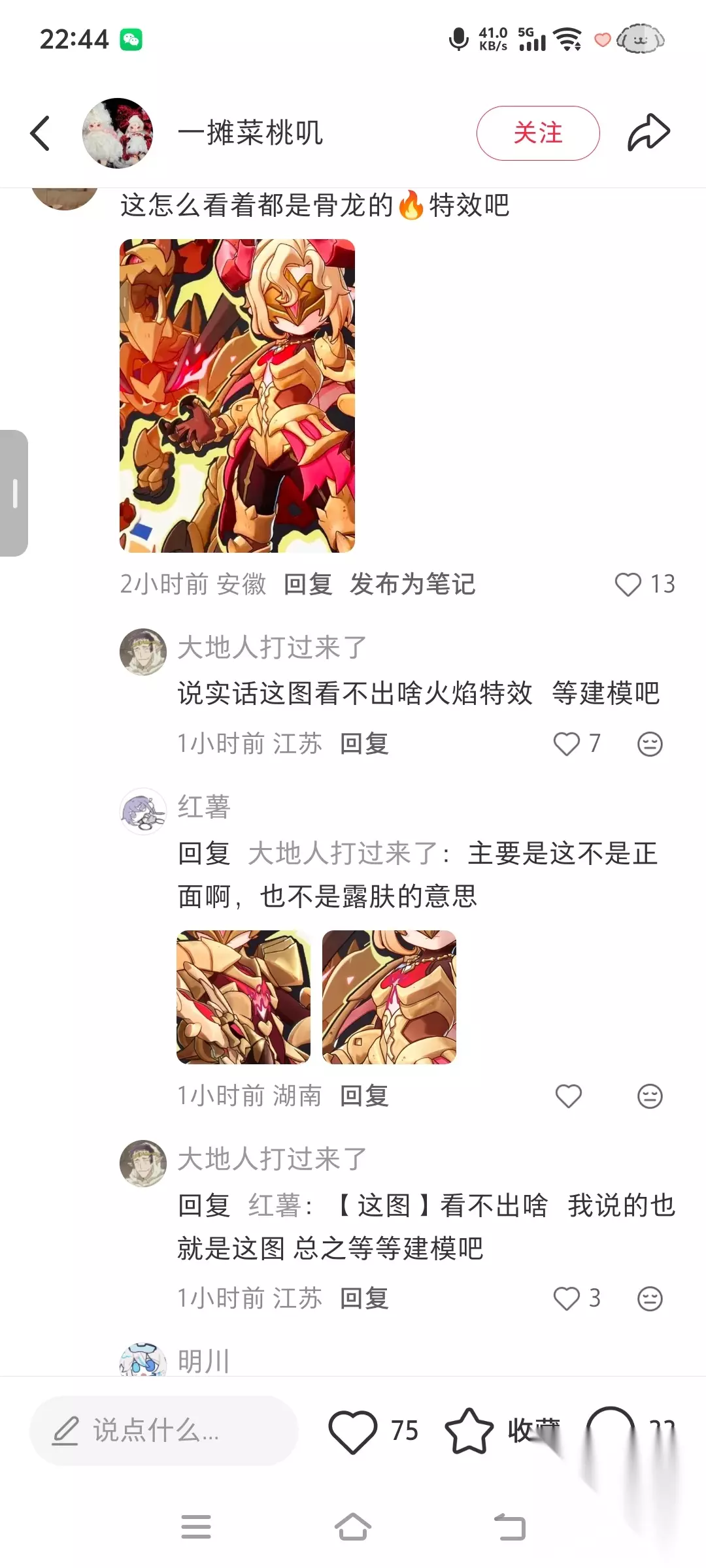The height and width of the screenshot is (1568, 706).
Task: Open 一摊菜桃叽's profile avatar
Action: point(118,133)
